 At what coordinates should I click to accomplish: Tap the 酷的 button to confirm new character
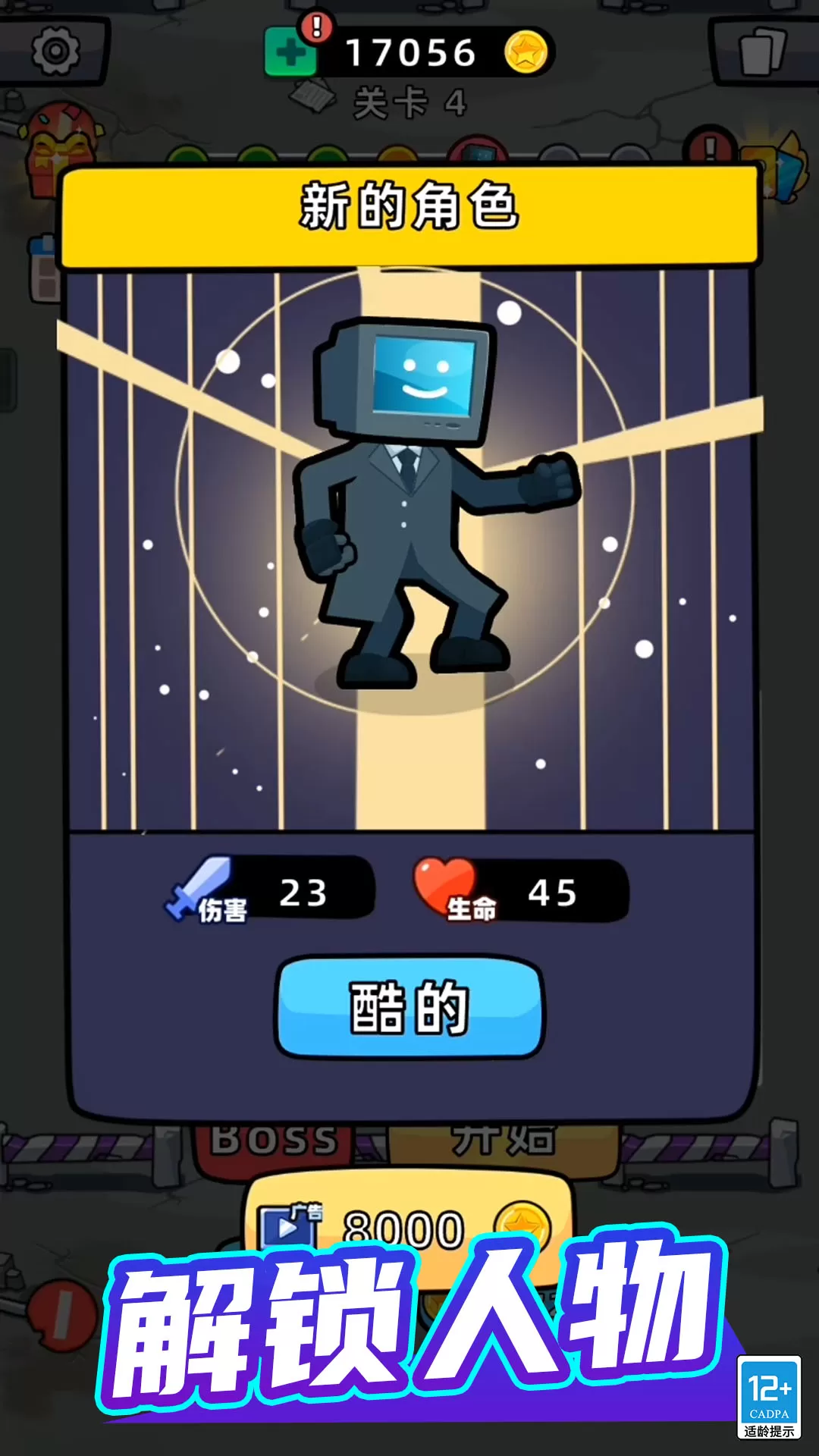tap(409, 1007)
